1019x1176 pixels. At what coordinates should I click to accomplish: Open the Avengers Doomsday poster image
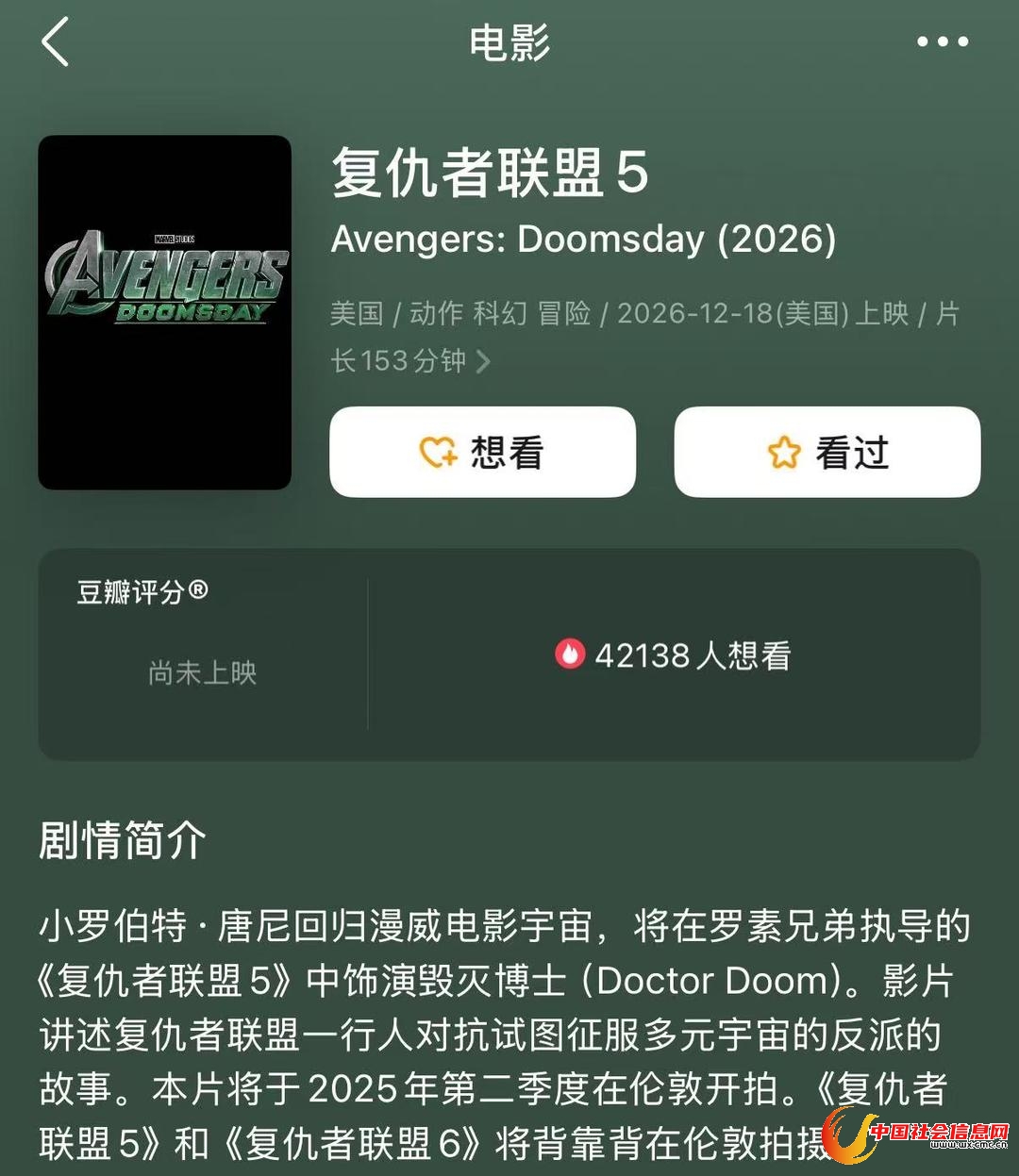coord(164,312)
